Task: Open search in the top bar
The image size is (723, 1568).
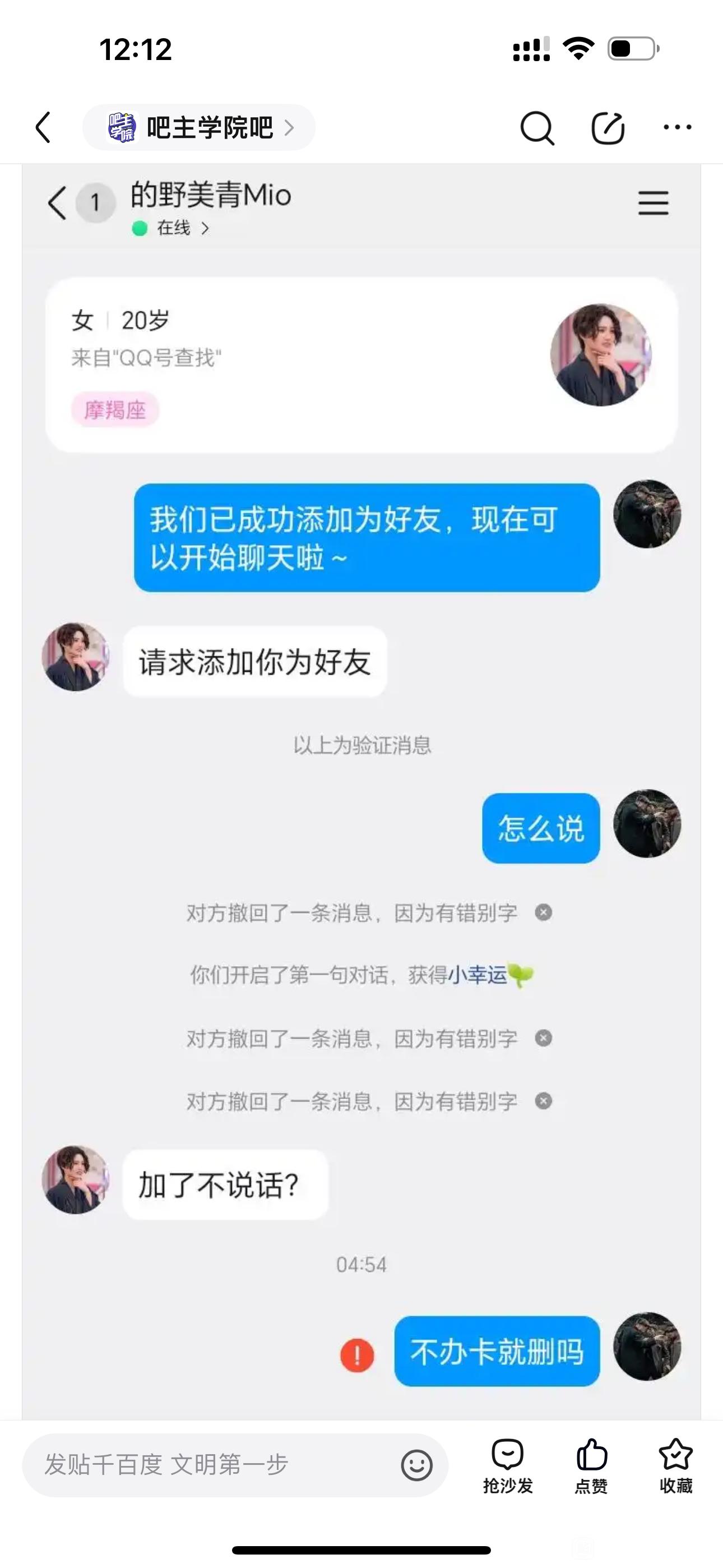Action: pos(537,128)
